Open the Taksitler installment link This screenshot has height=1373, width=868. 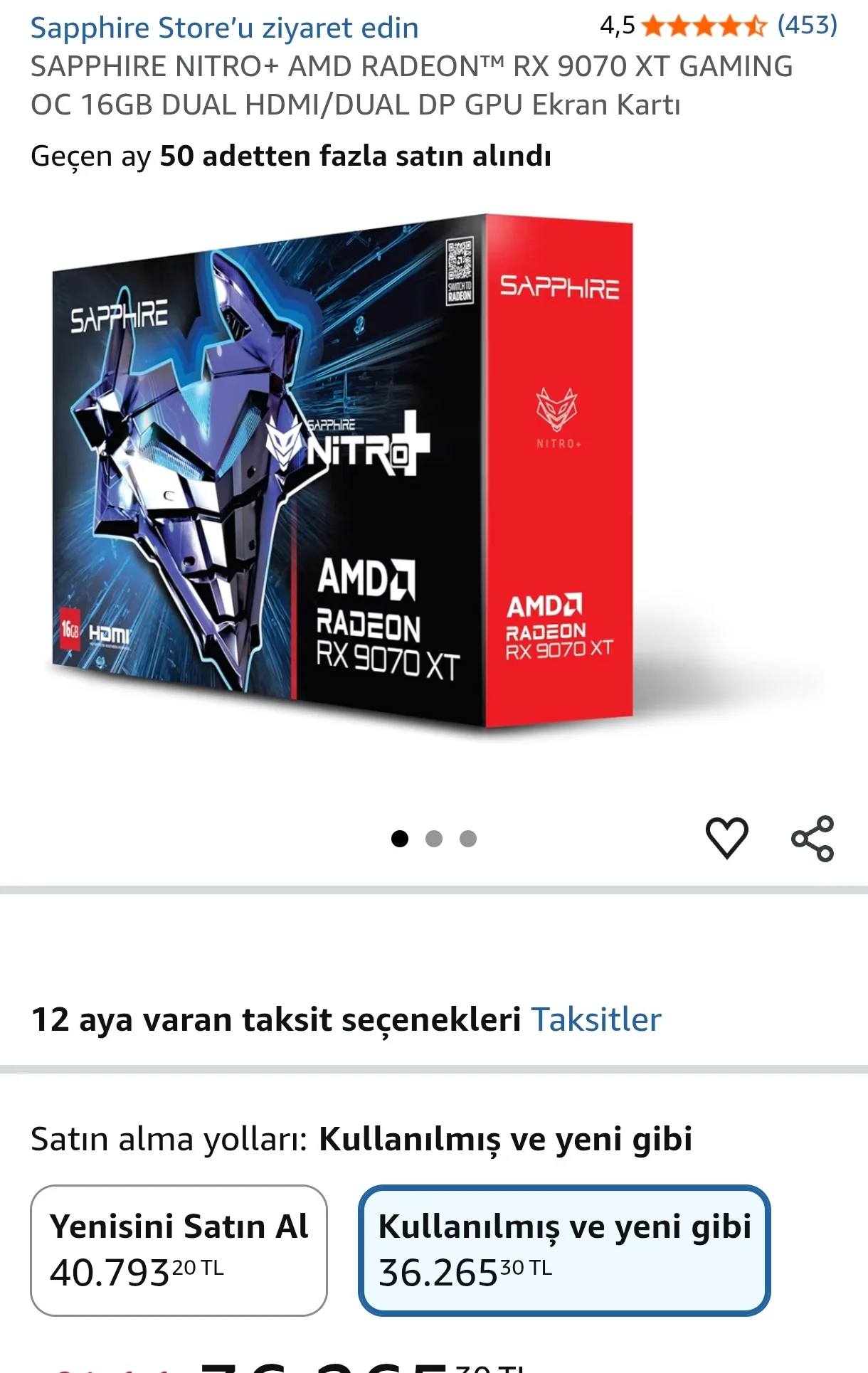tap(596, 1019)
